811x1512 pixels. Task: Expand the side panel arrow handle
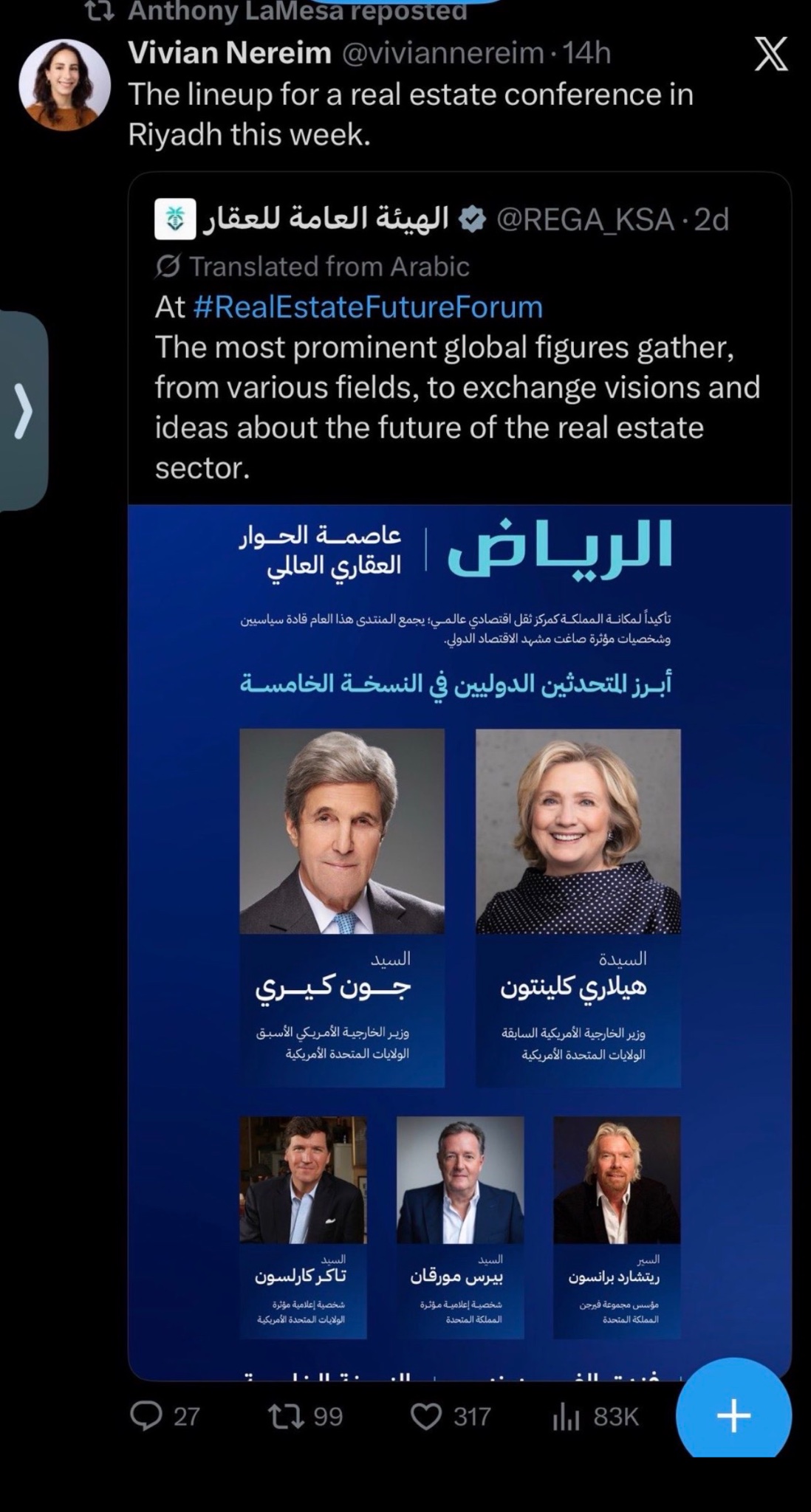click(24, 410)
